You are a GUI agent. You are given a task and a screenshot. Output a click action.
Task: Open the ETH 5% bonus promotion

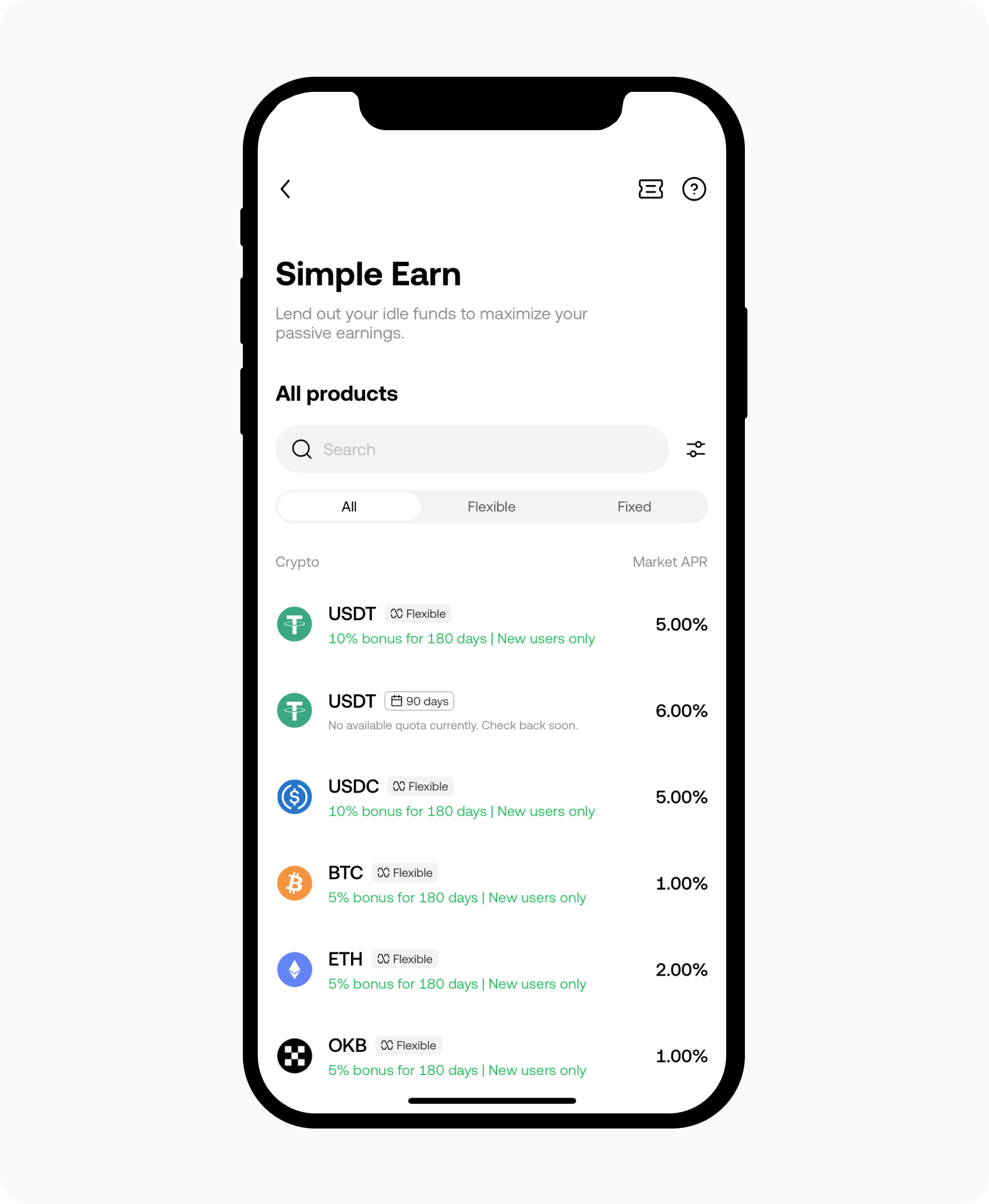coord(457,983)
